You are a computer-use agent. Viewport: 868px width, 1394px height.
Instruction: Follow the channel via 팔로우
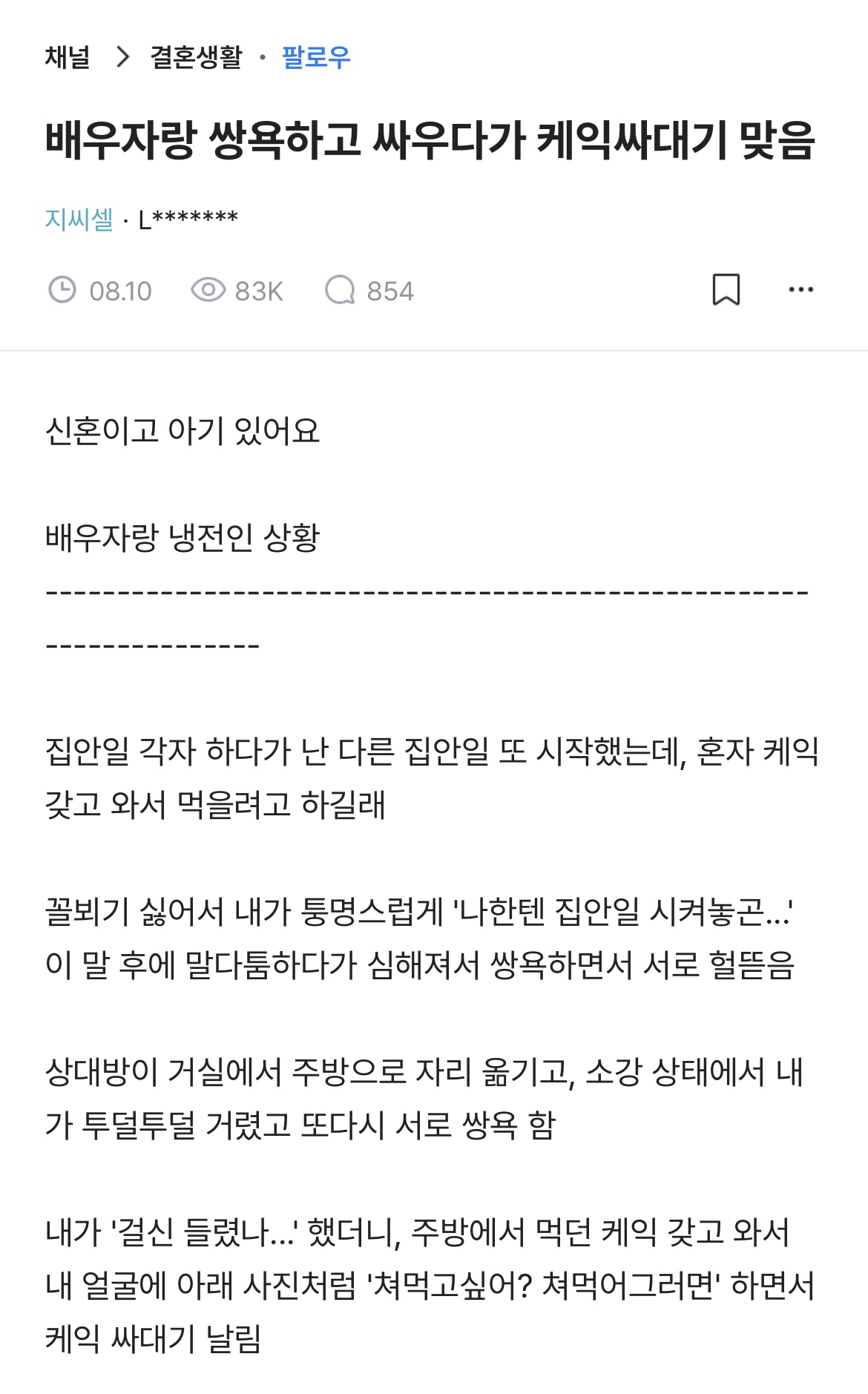click(x=316, y=57)
